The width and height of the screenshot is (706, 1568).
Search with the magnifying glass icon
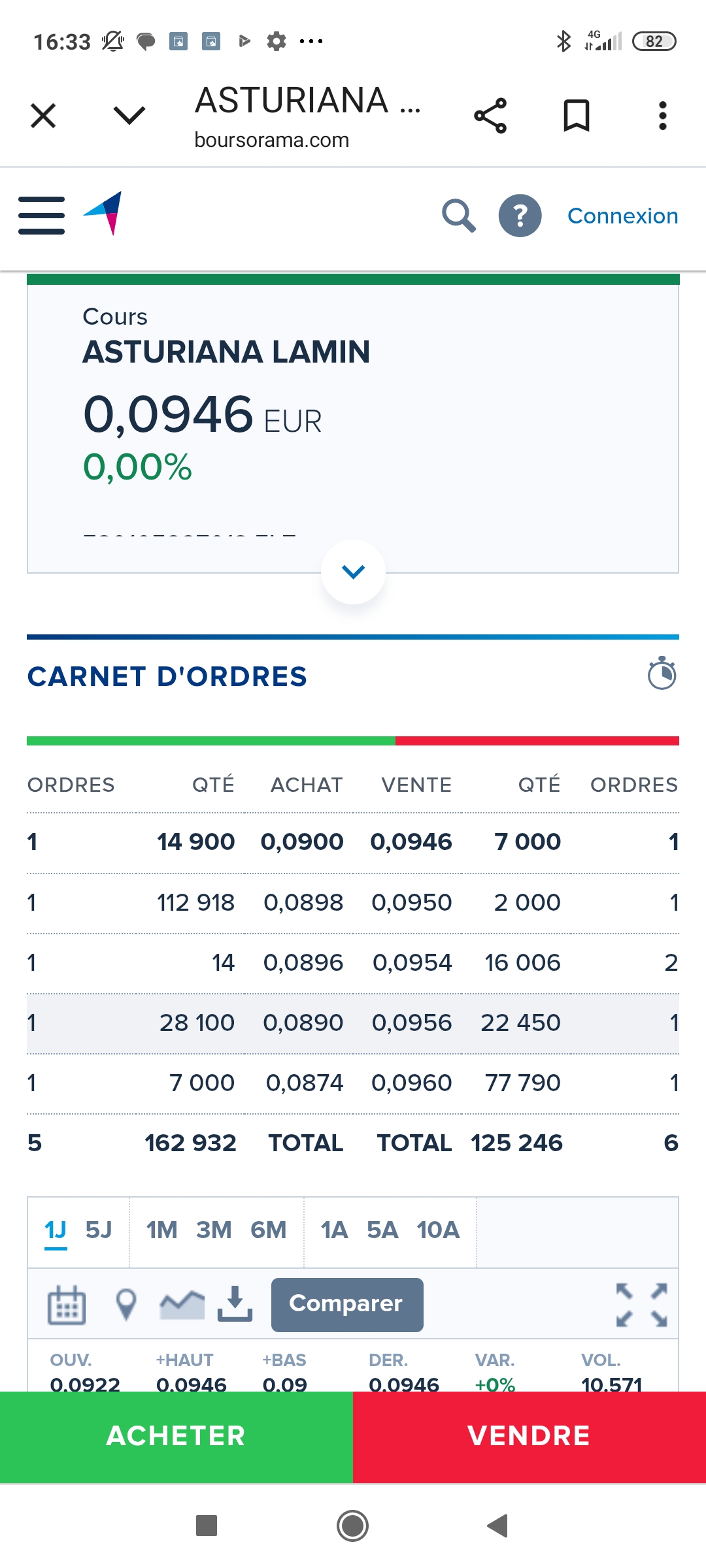(x=458, y=216)
